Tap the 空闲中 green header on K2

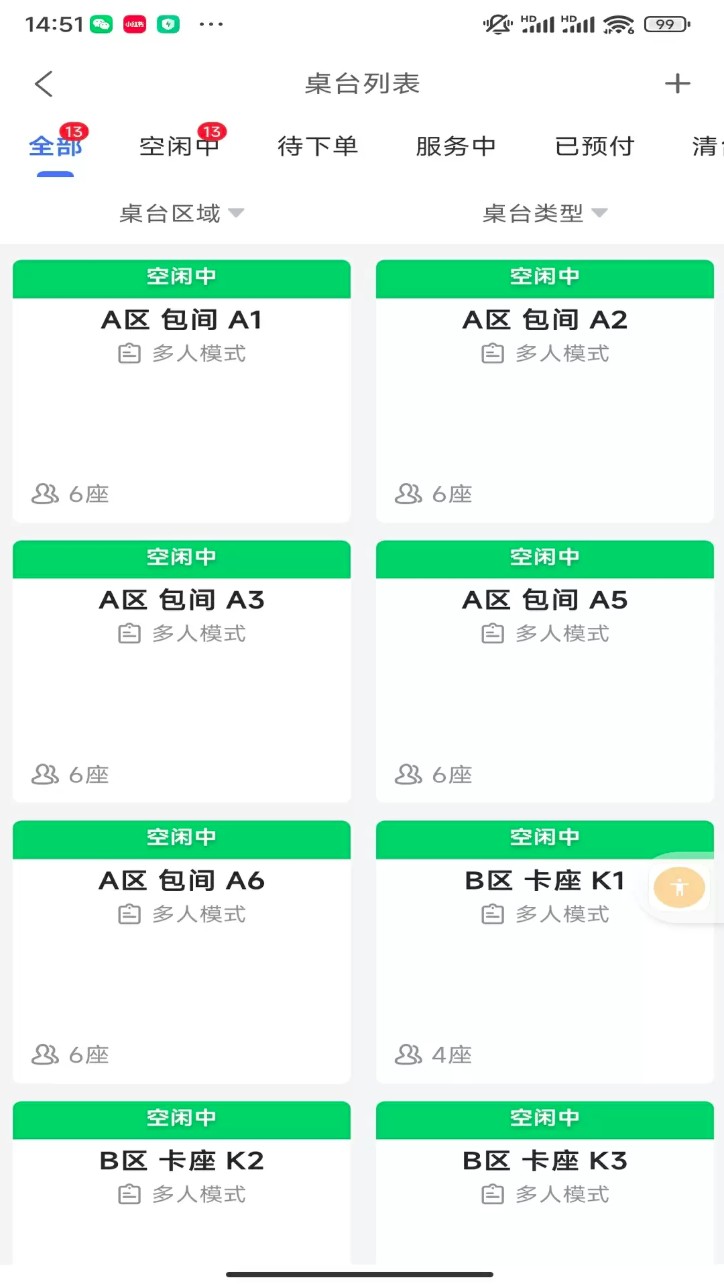coord(181,1119)
